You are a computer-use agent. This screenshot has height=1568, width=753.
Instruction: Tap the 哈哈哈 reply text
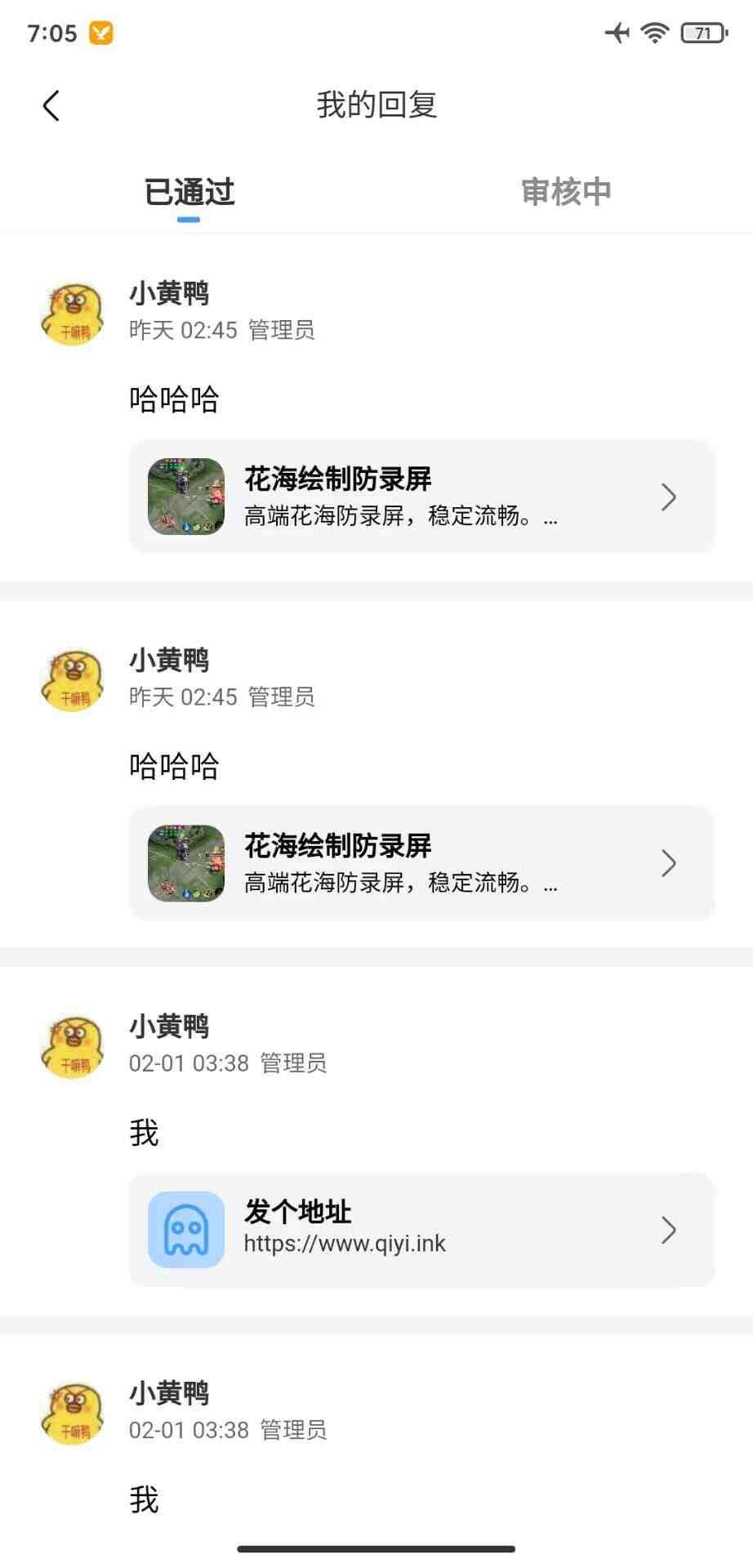tap(173, 398)
